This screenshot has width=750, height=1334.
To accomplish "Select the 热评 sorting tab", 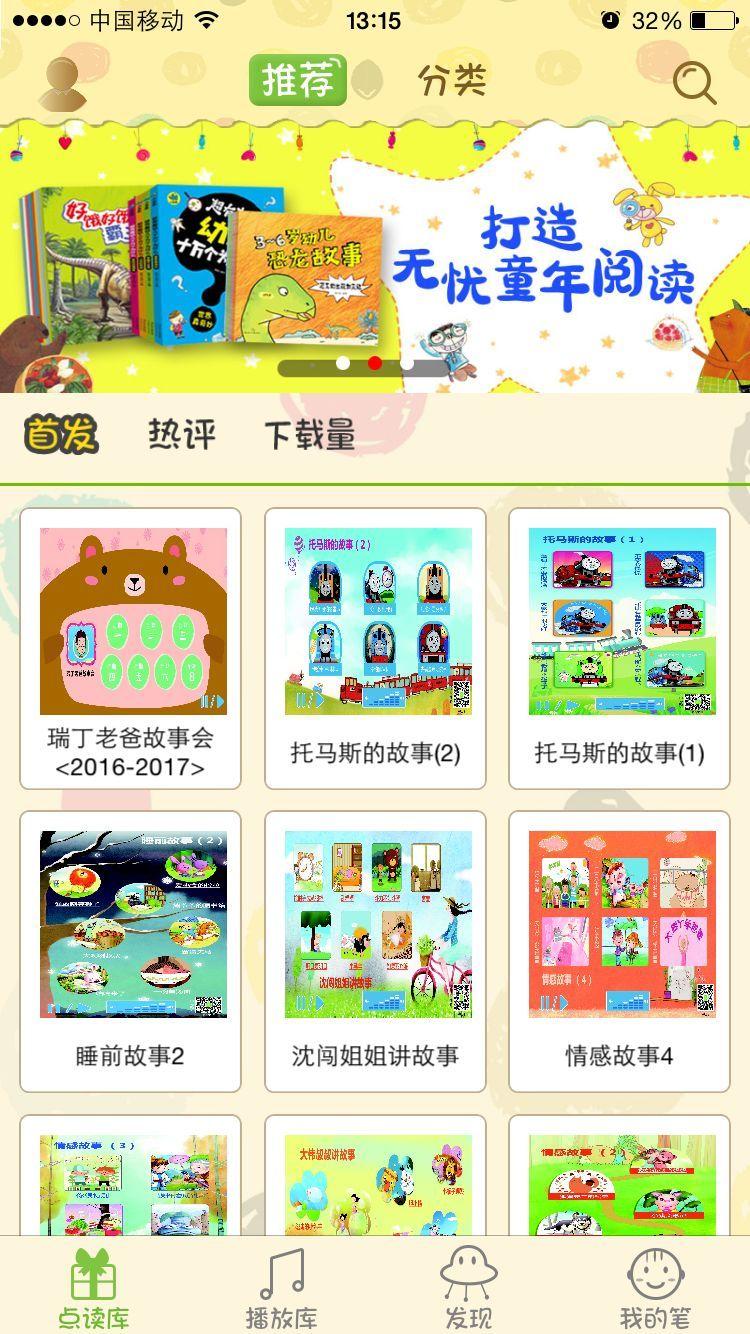I will click(180, 436).
